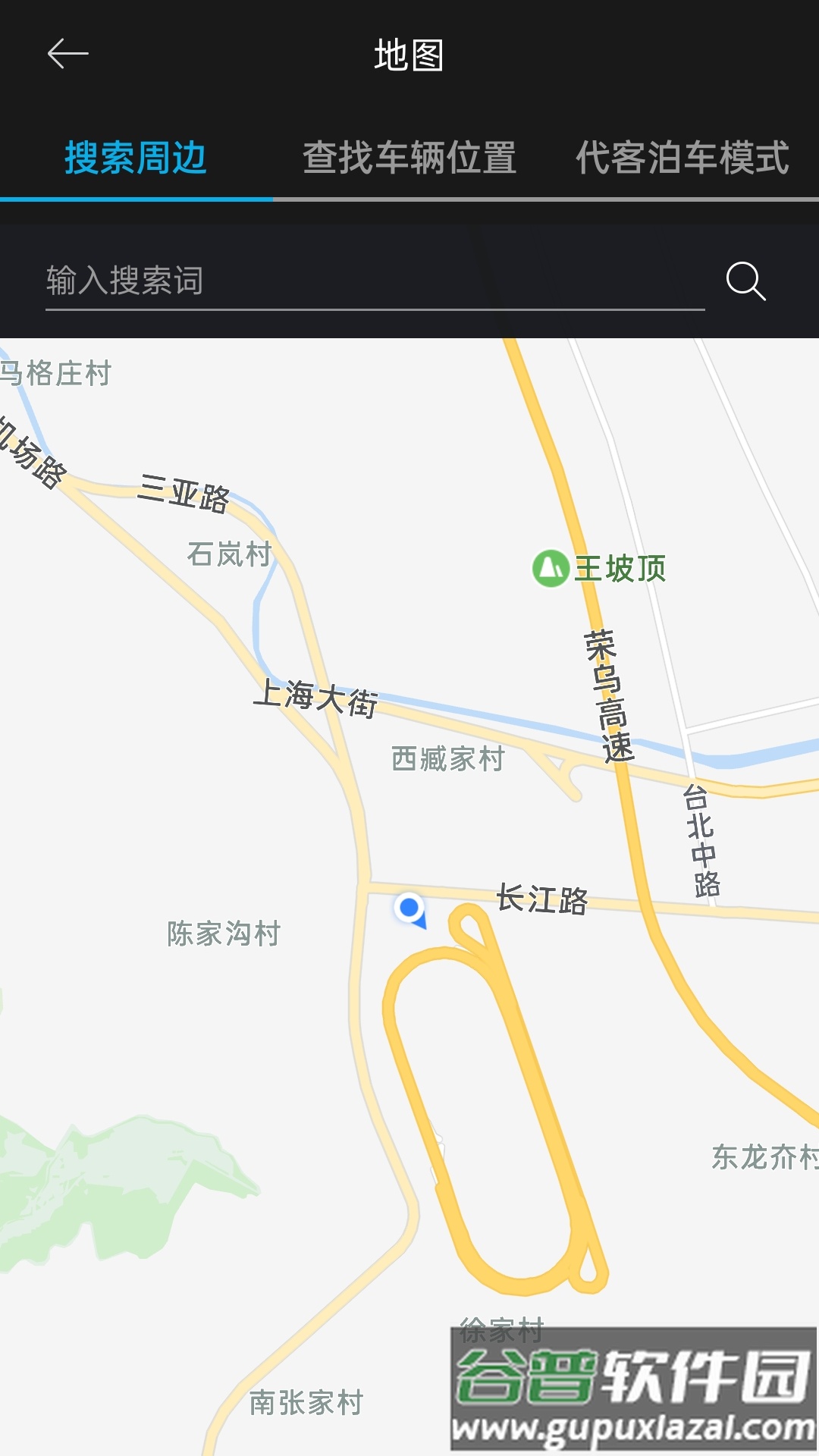Click the magnifying glass search icon
Image resolution: width=819 pixels, height=1456 pixels.
tap(747, 281)
